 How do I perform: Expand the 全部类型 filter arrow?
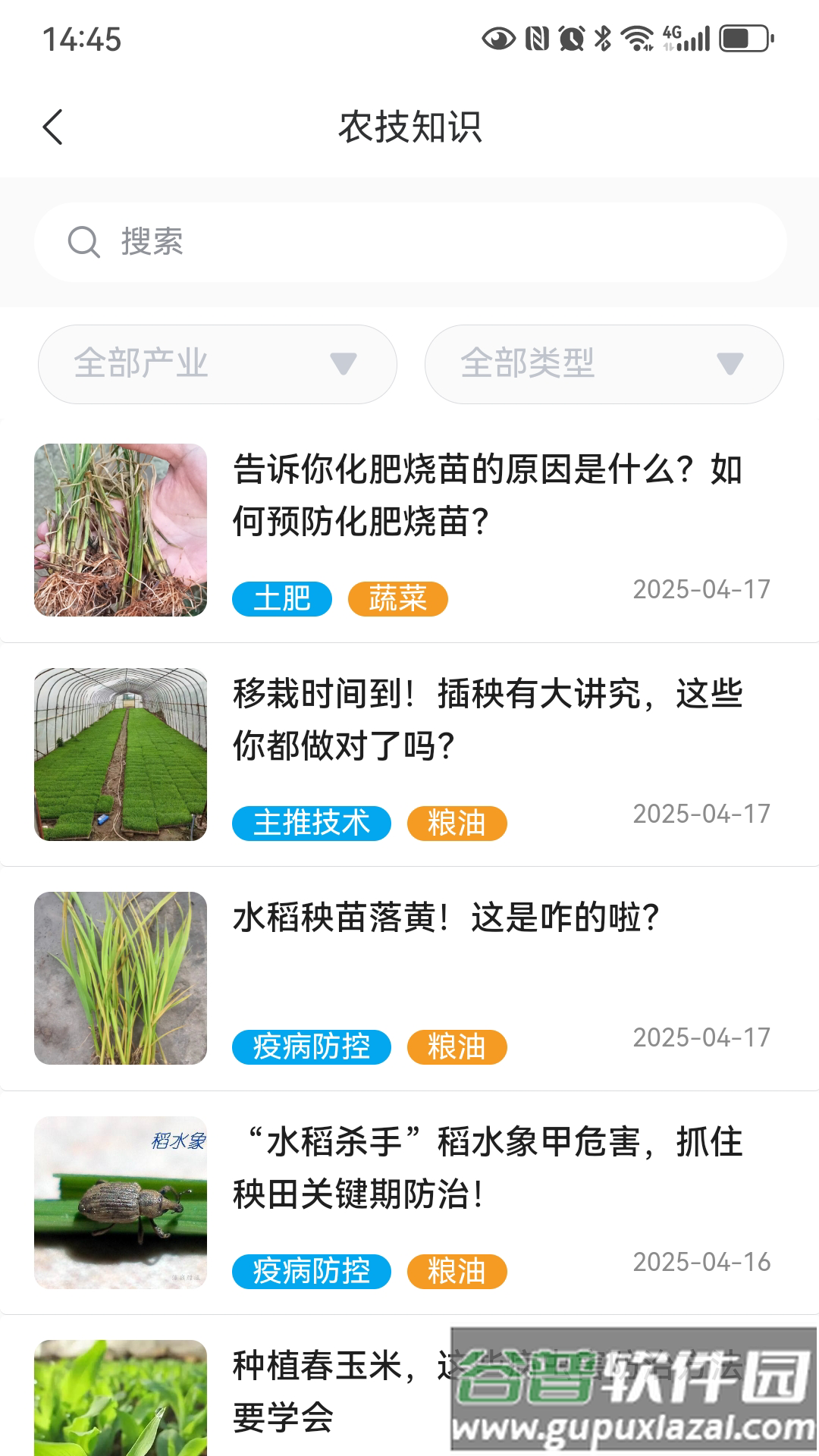729,364
